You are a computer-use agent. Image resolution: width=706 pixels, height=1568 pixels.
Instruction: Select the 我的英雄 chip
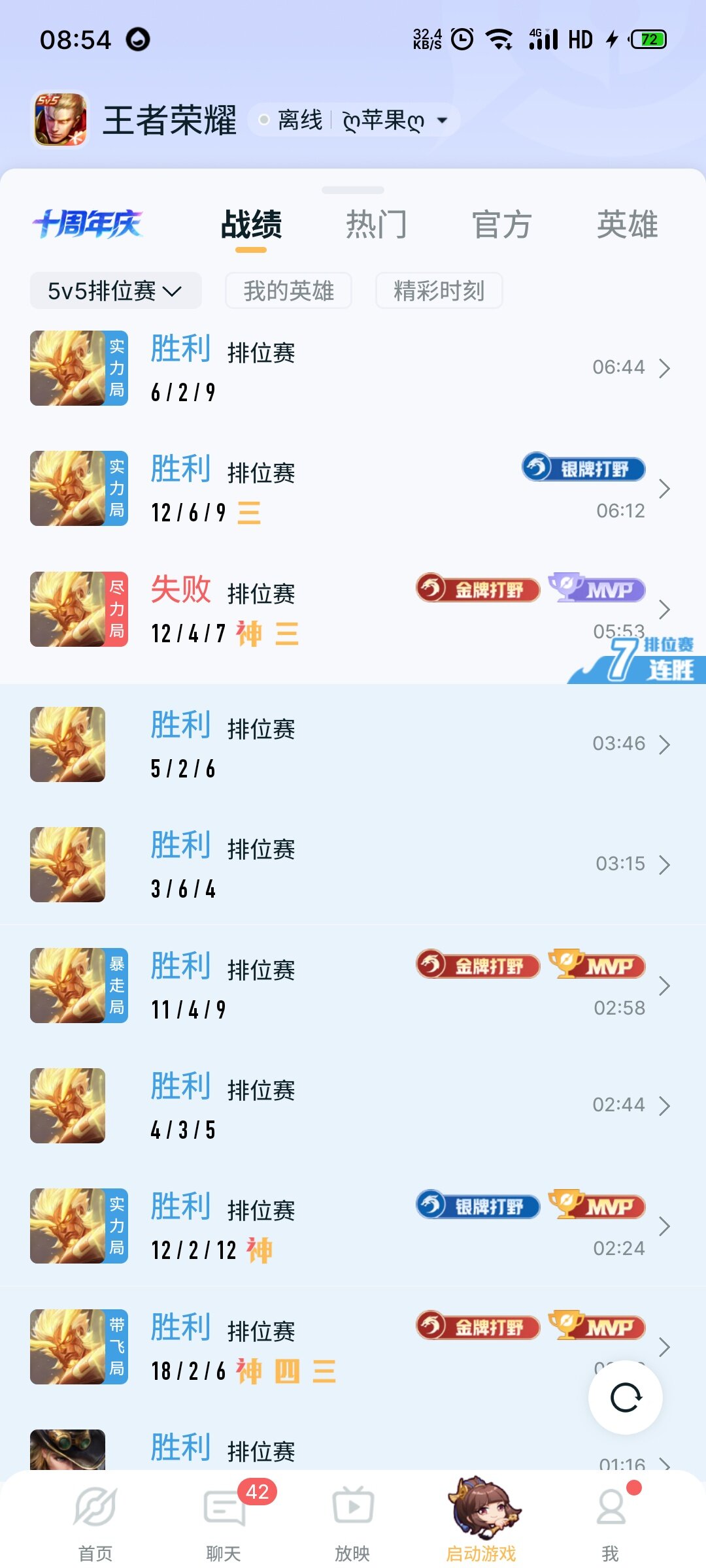(x=288, y=291)
